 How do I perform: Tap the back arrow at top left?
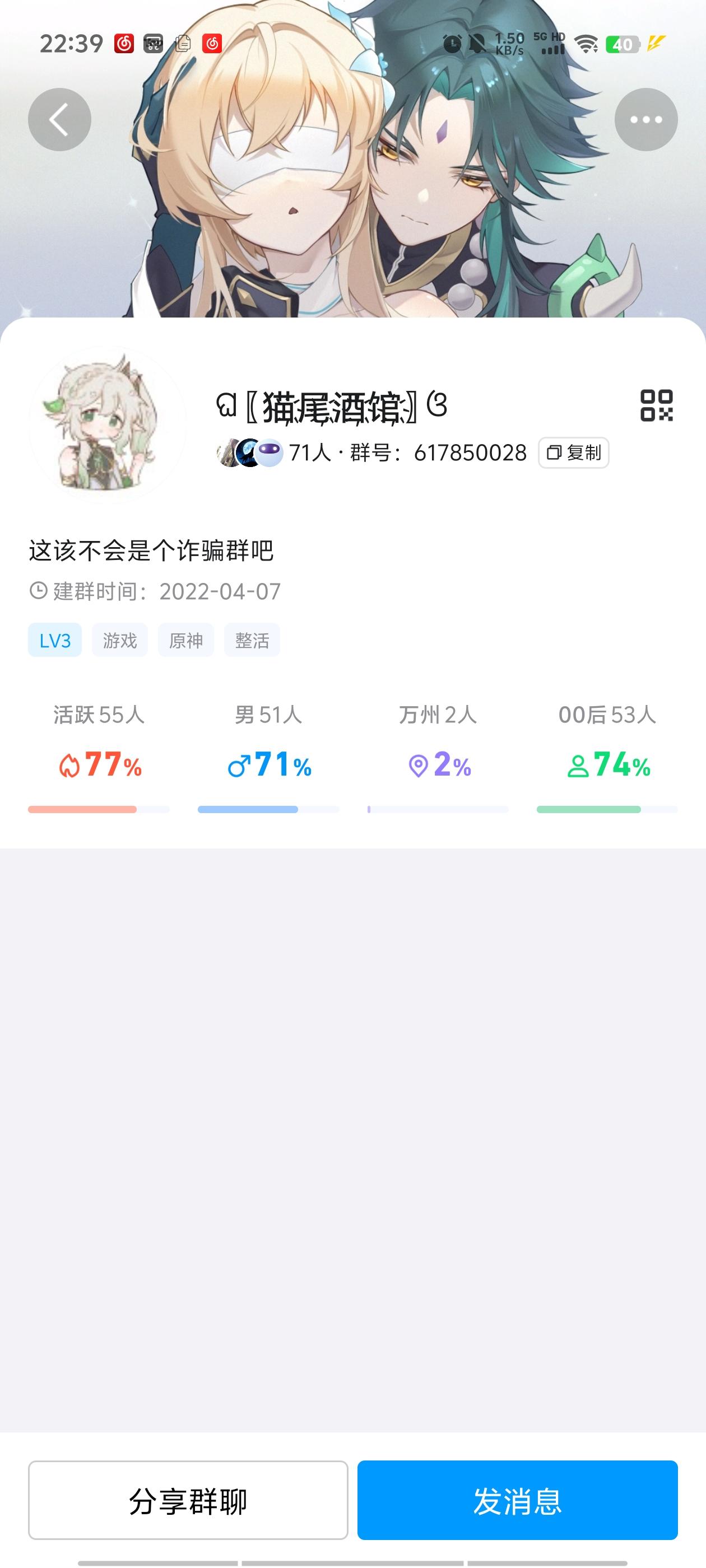(x=59, y=119)
